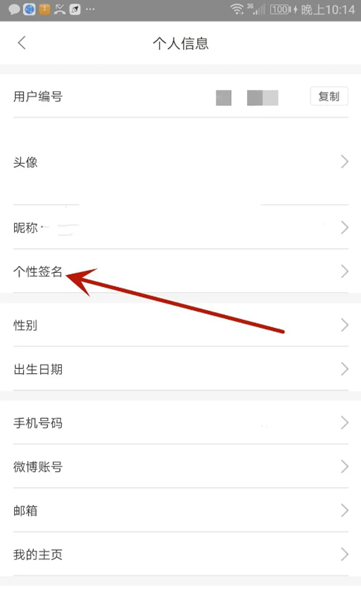
Task: Open the 头像 row
Action: [181, 162]
